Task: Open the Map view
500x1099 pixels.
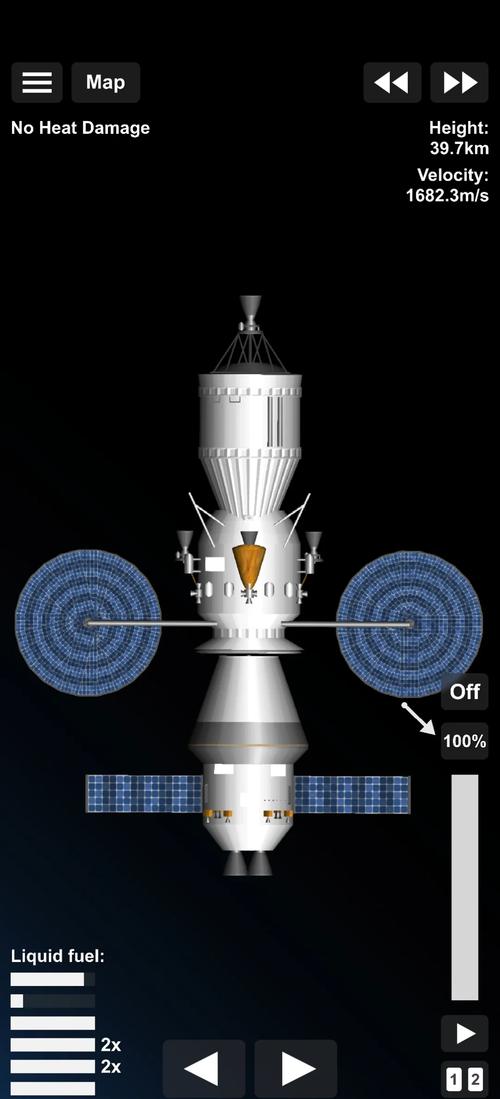Action: tap(106, 83)
